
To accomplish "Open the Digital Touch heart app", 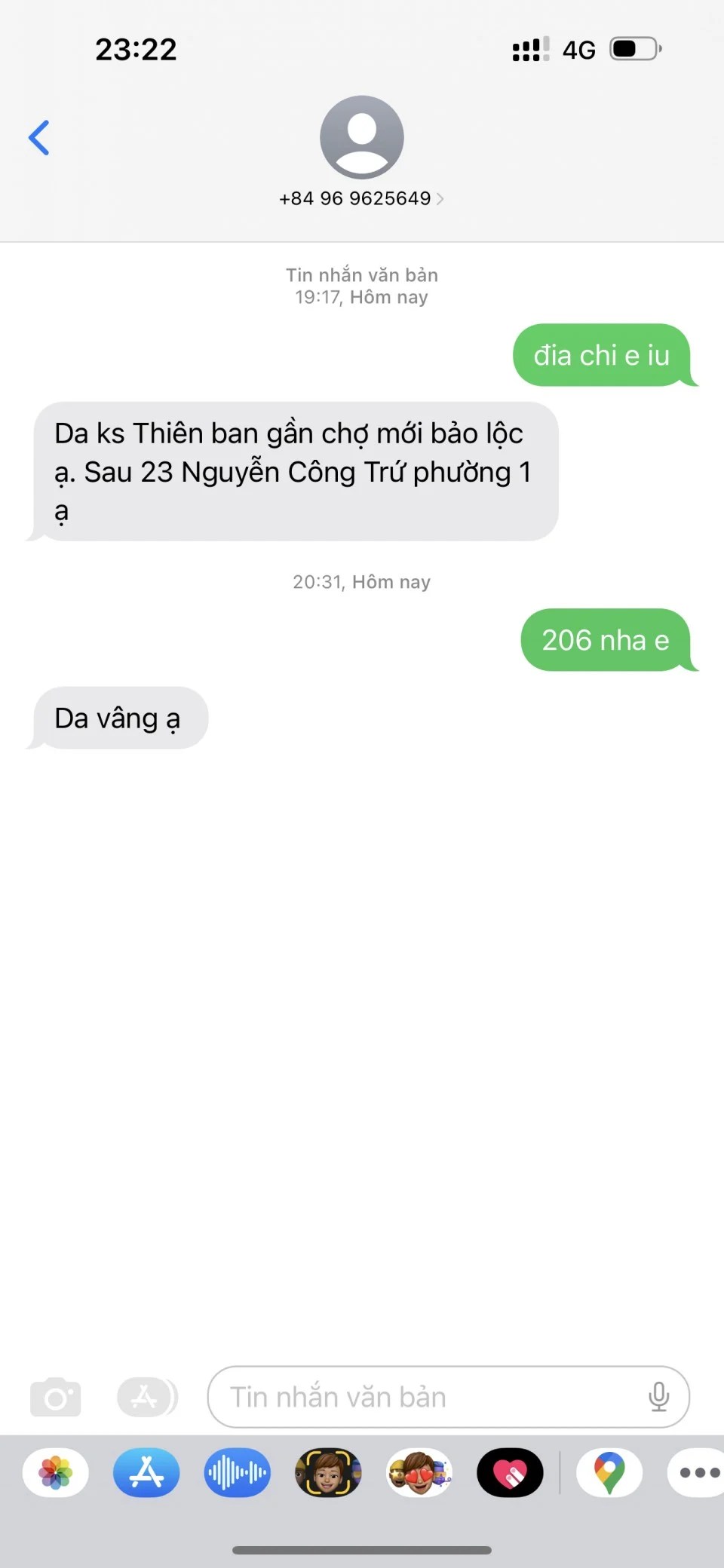I will click(510, 1472).
